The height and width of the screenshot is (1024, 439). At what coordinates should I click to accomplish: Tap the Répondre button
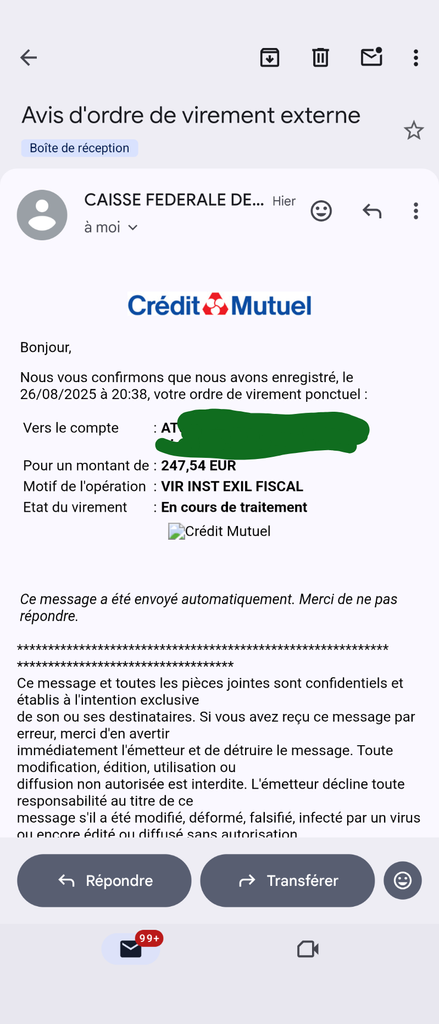coord(105,880)
